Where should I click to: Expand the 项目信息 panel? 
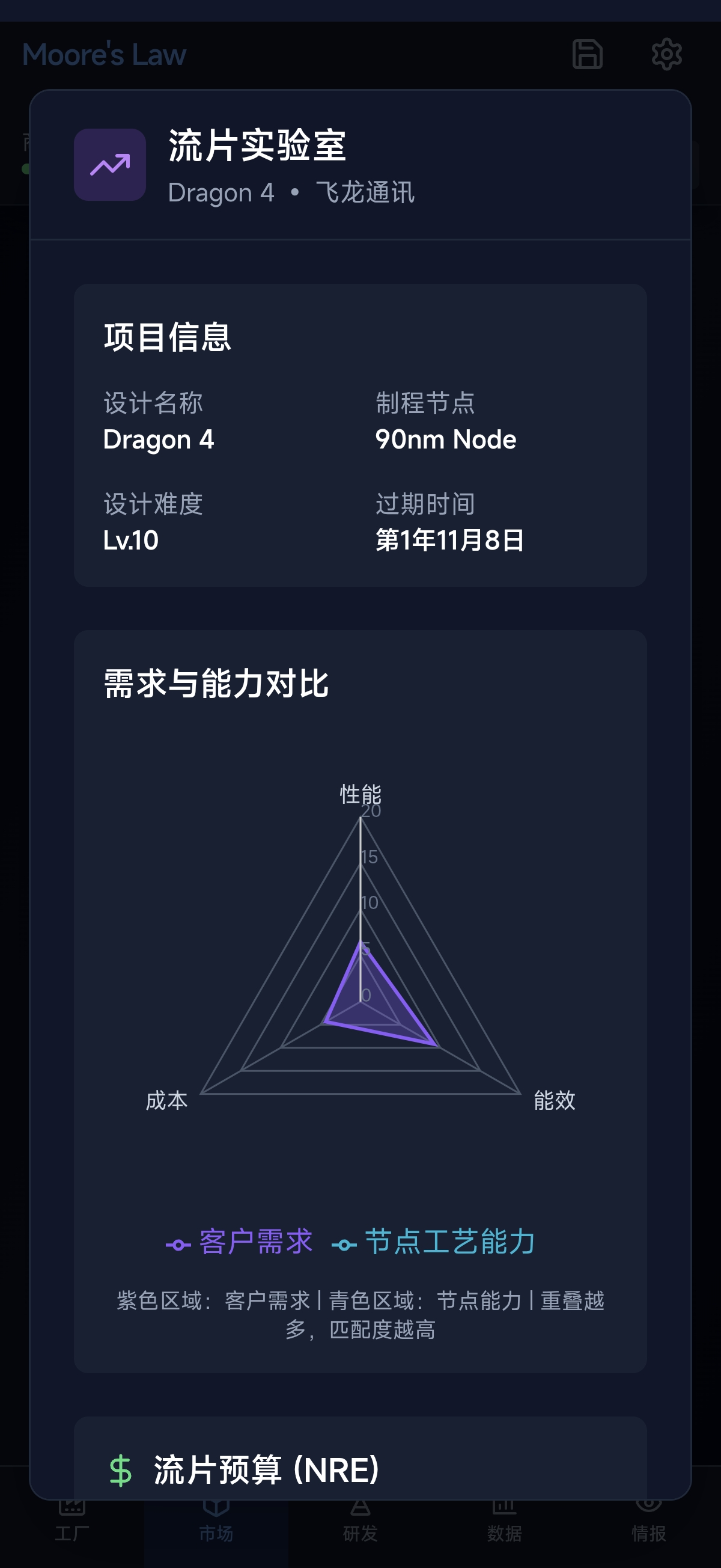pos(168,340)
